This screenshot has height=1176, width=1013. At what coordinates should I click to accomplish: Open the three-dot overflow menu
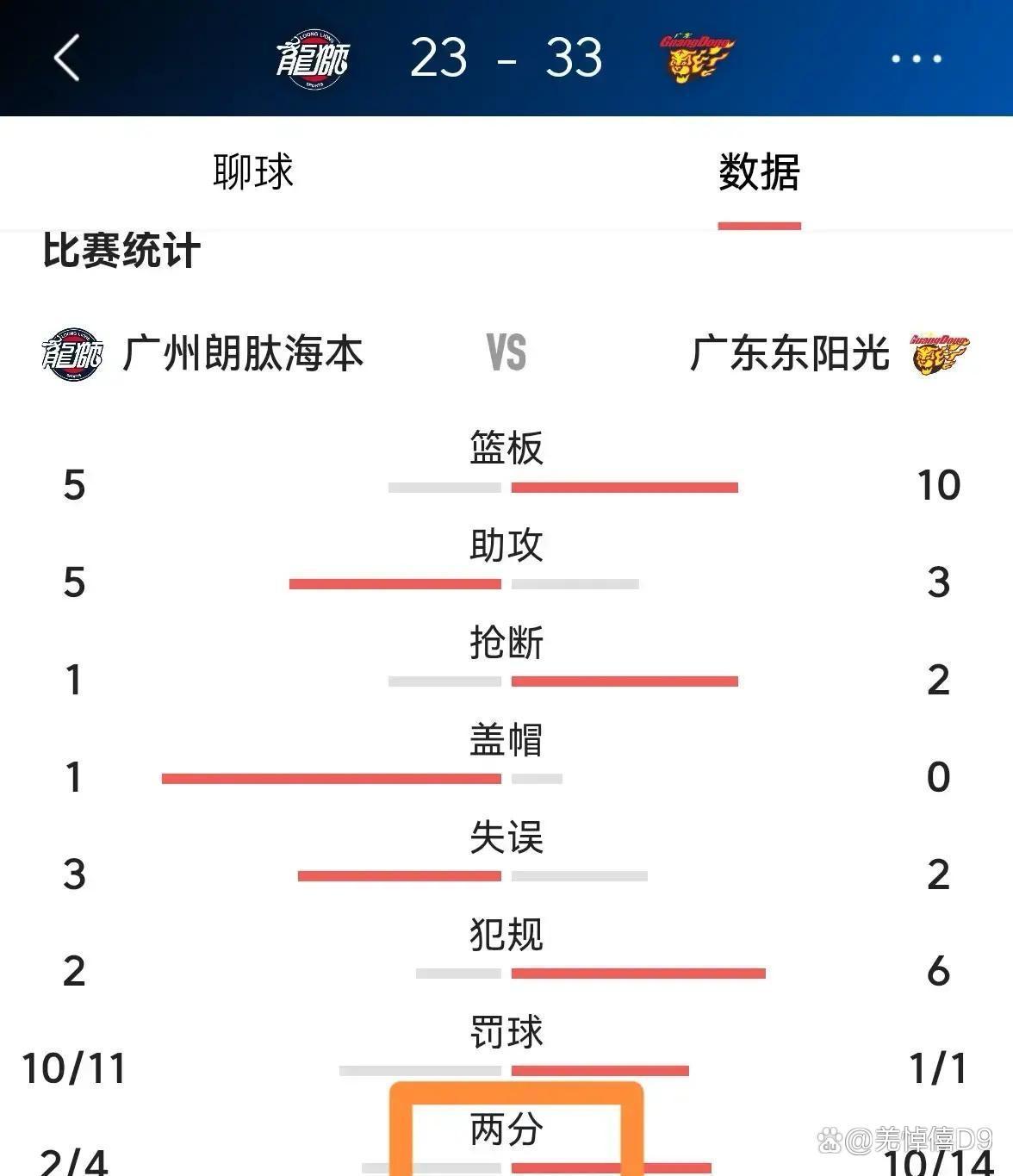[916, 59]
